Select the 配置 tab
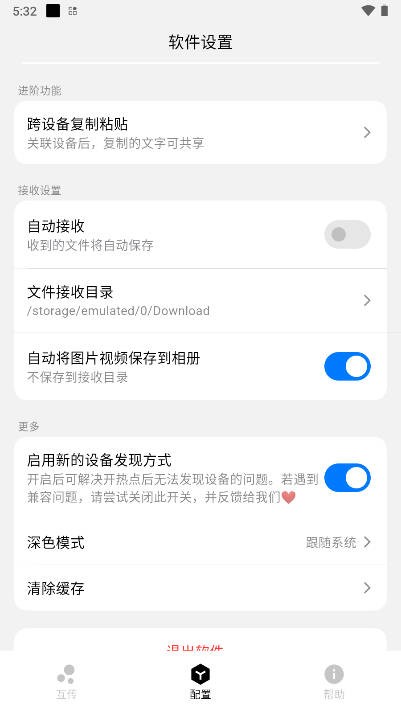 [x=200, y=681]
